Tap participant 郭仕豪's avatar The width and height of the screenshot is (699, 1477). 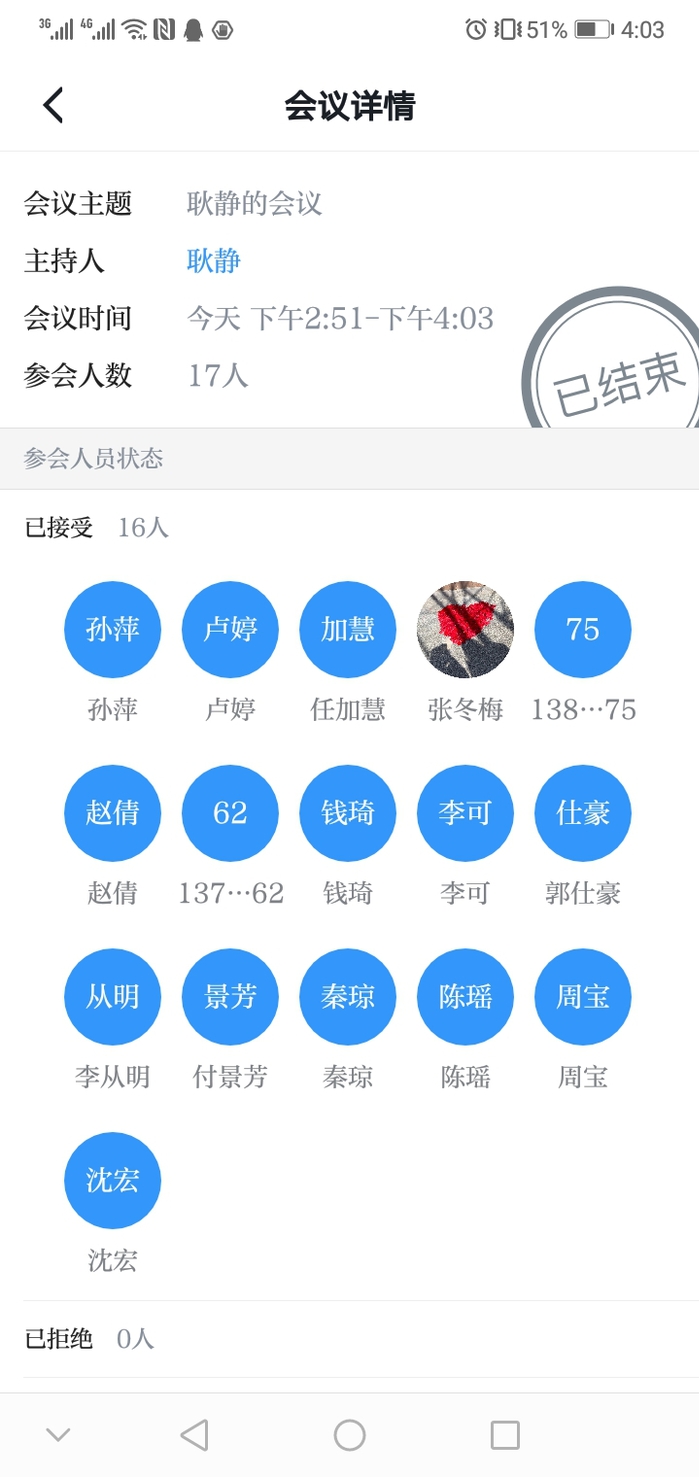point(583,813)
